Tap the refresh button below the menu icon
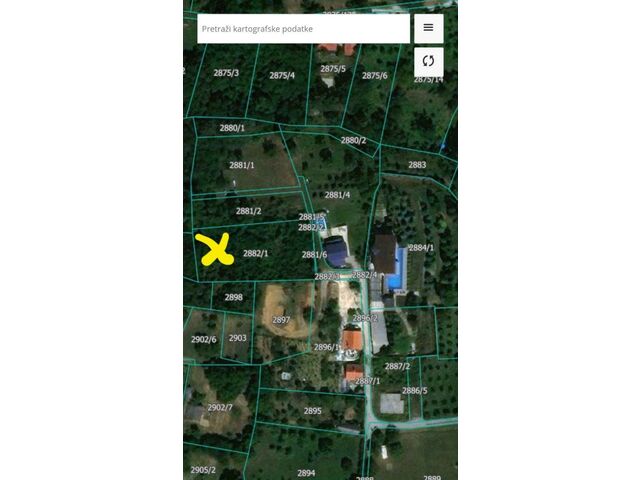Screen dimensions: 640x480 pyautogui.click(x=428, y=61)
